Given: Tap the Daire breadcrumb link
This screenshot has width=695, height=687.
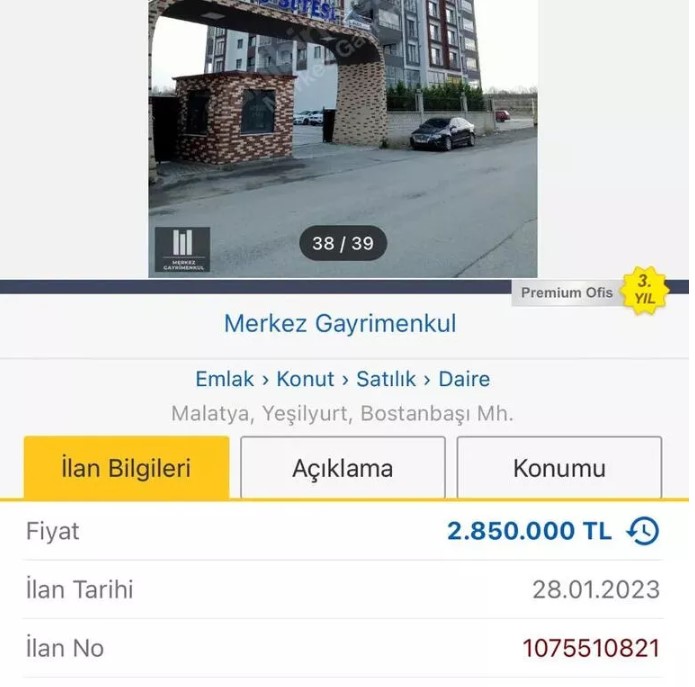Looking at the screenshot, I should 463,379.
